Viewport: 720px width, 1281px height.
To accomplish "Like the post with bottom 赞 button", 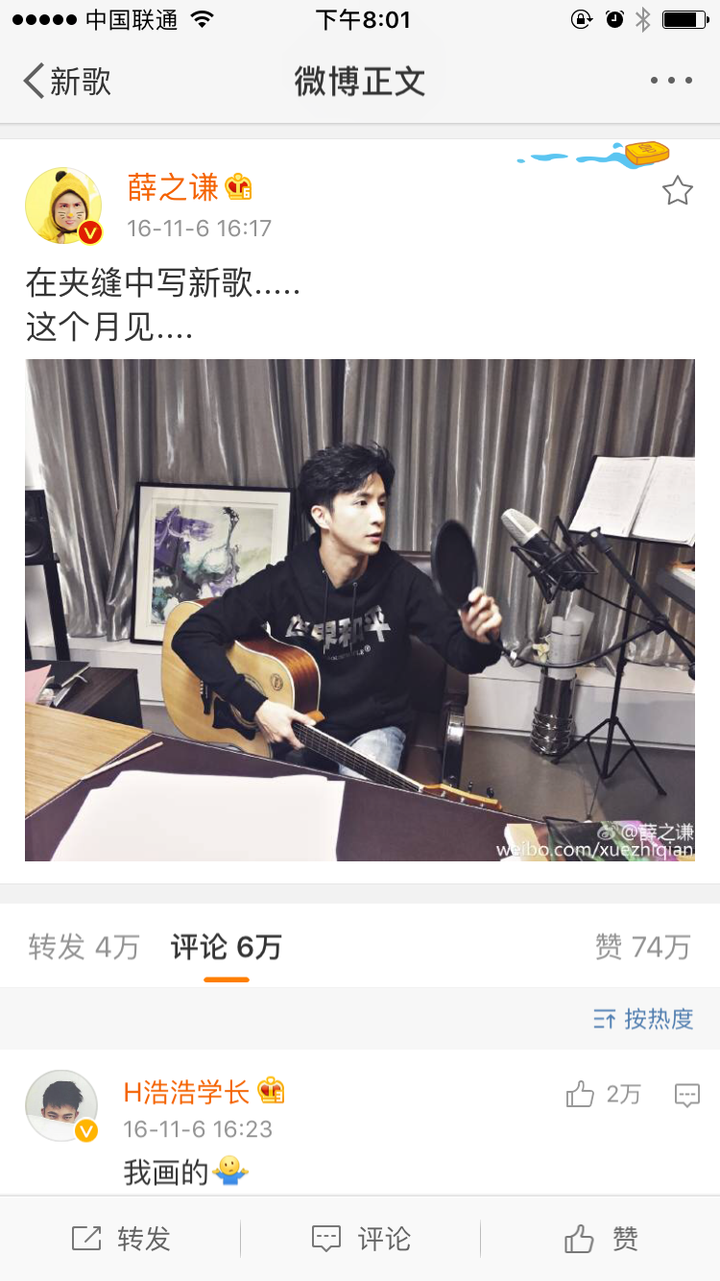I will point(600,1240).
